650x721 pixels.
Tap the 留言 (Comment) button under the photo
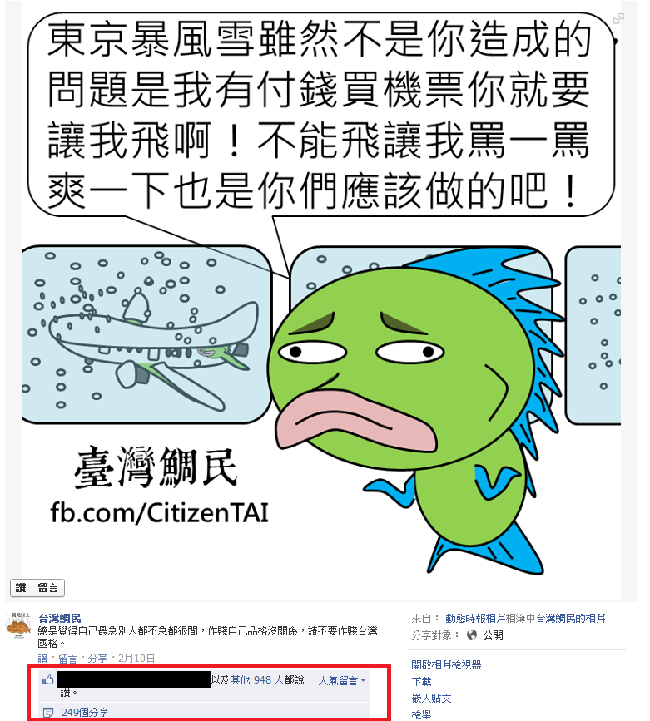(x=48, y=587)
